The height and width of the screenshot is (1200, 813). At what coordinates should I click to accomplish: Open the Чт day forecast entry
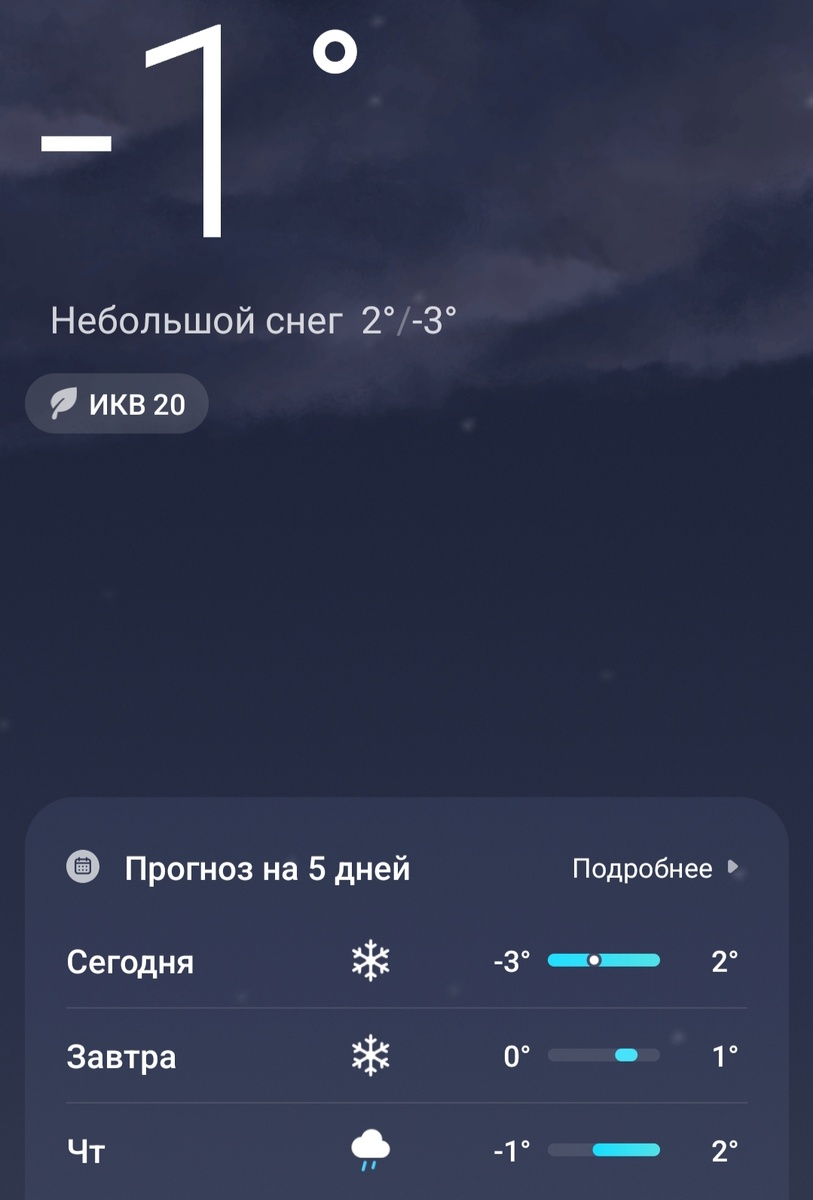click(86, 1150)
